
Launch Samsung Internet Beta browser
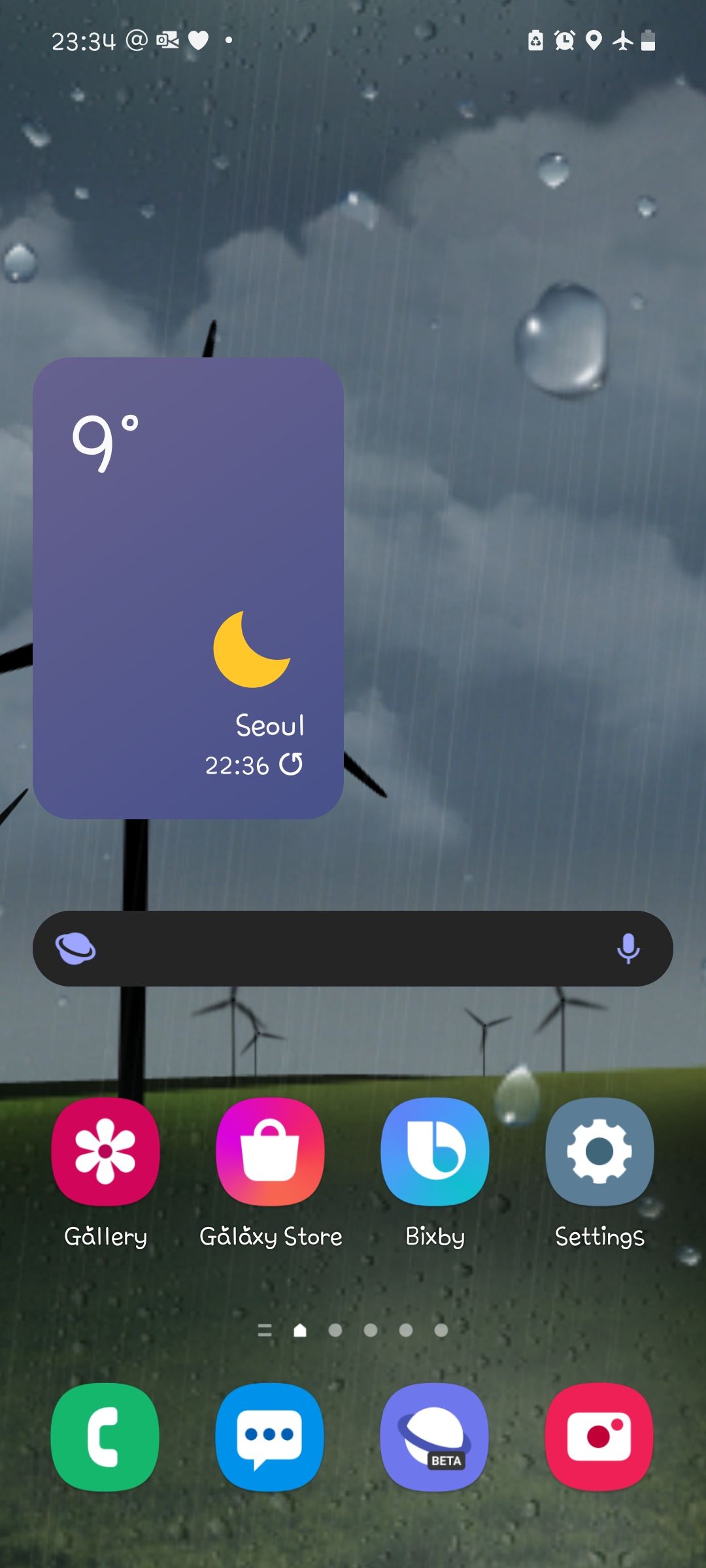(x=435, y=1437)
